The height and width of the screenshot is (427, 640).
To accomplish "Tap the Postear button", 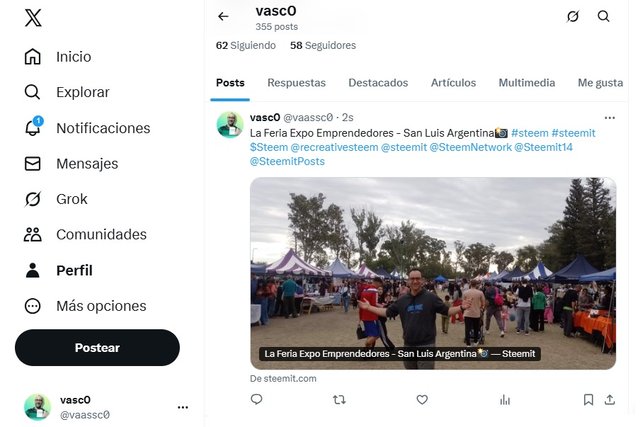I will [97, 347].
